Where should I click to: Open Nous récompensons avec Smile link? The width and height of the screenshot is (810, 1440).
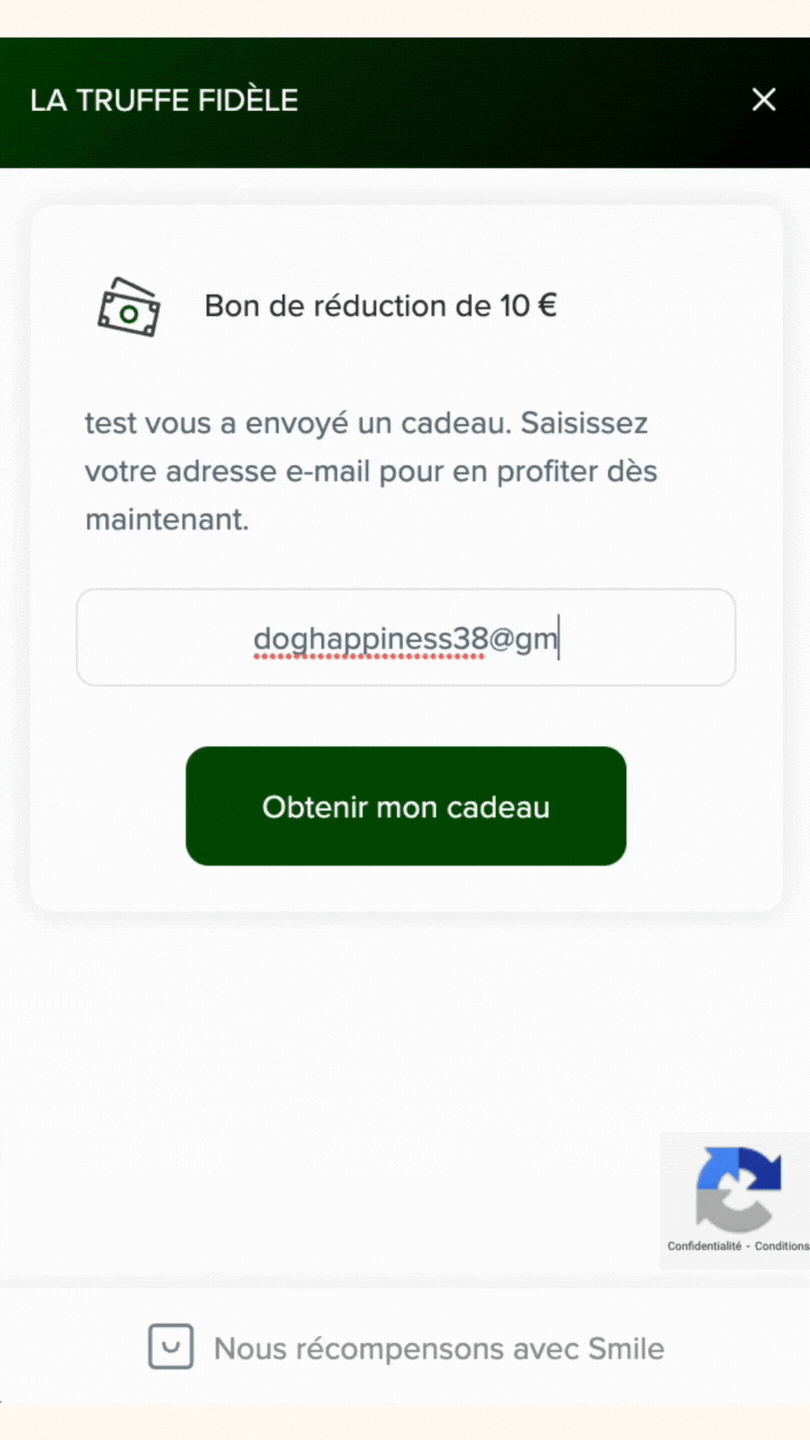click(406, 1348)
